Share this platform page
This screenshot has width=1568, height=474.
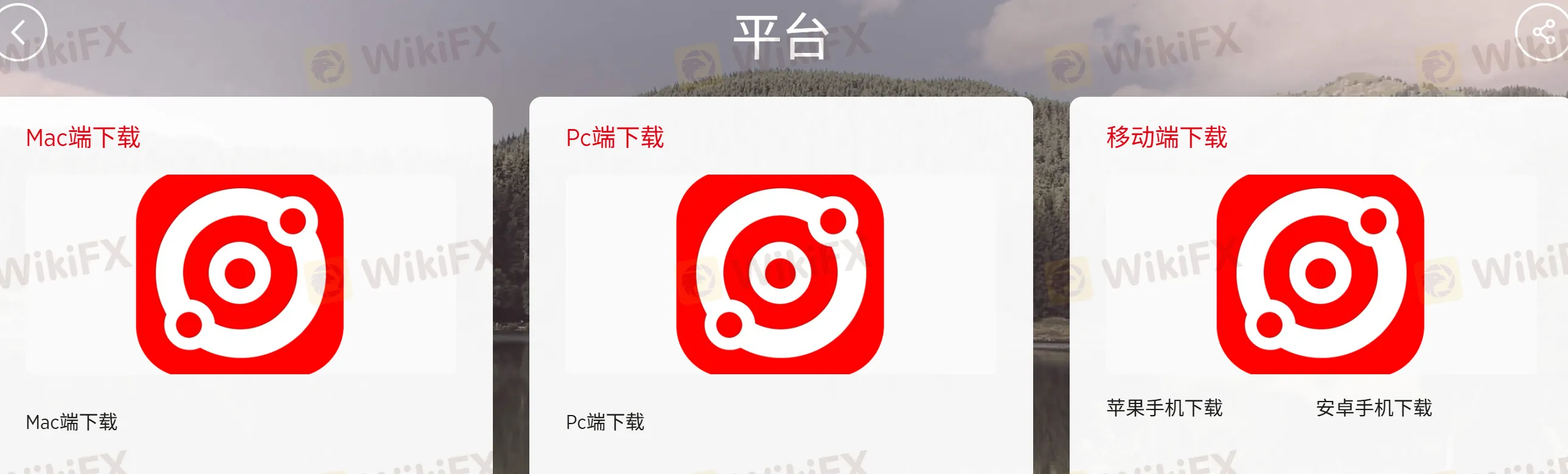[1543, 32]
